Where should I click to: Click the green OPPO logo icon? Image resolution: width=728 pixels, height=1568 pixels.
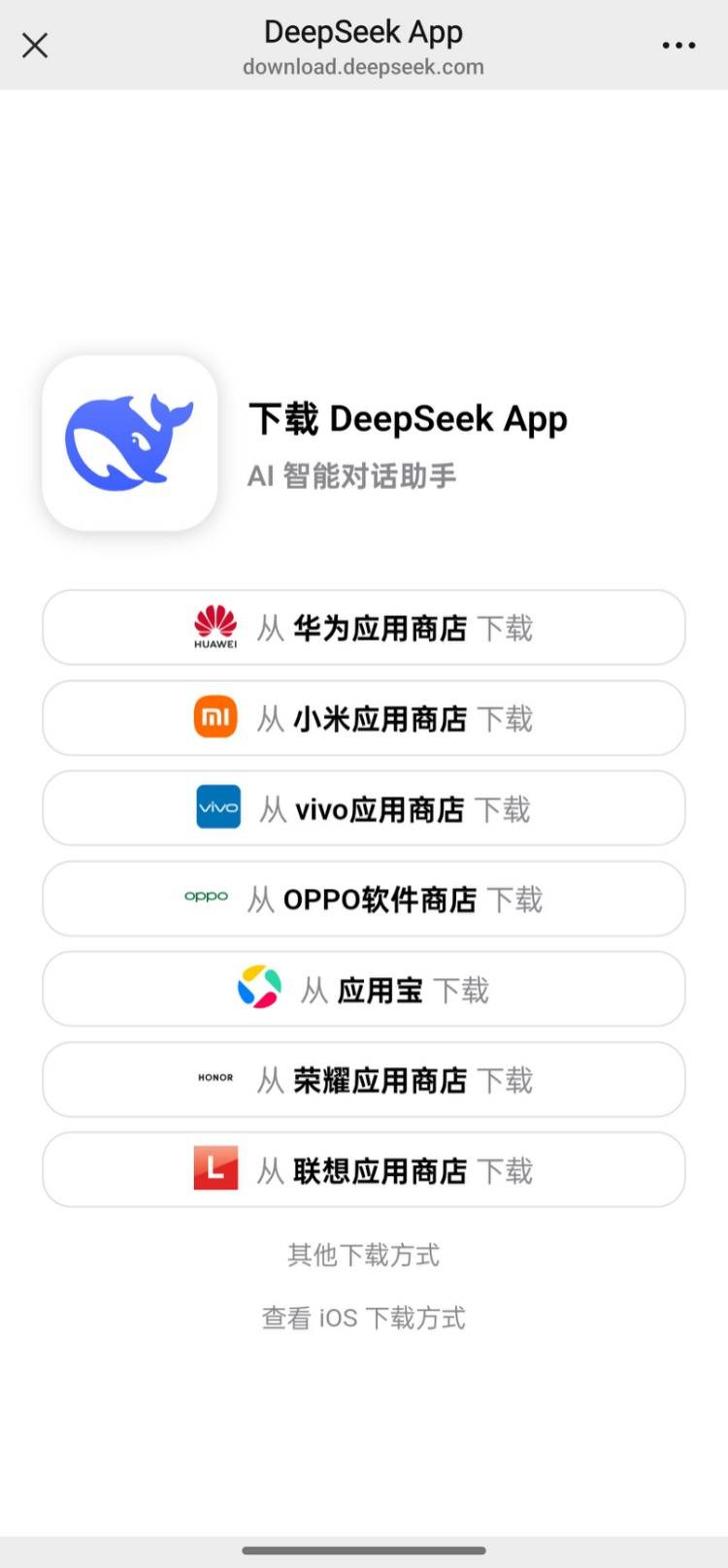click(x=206, y=898)
